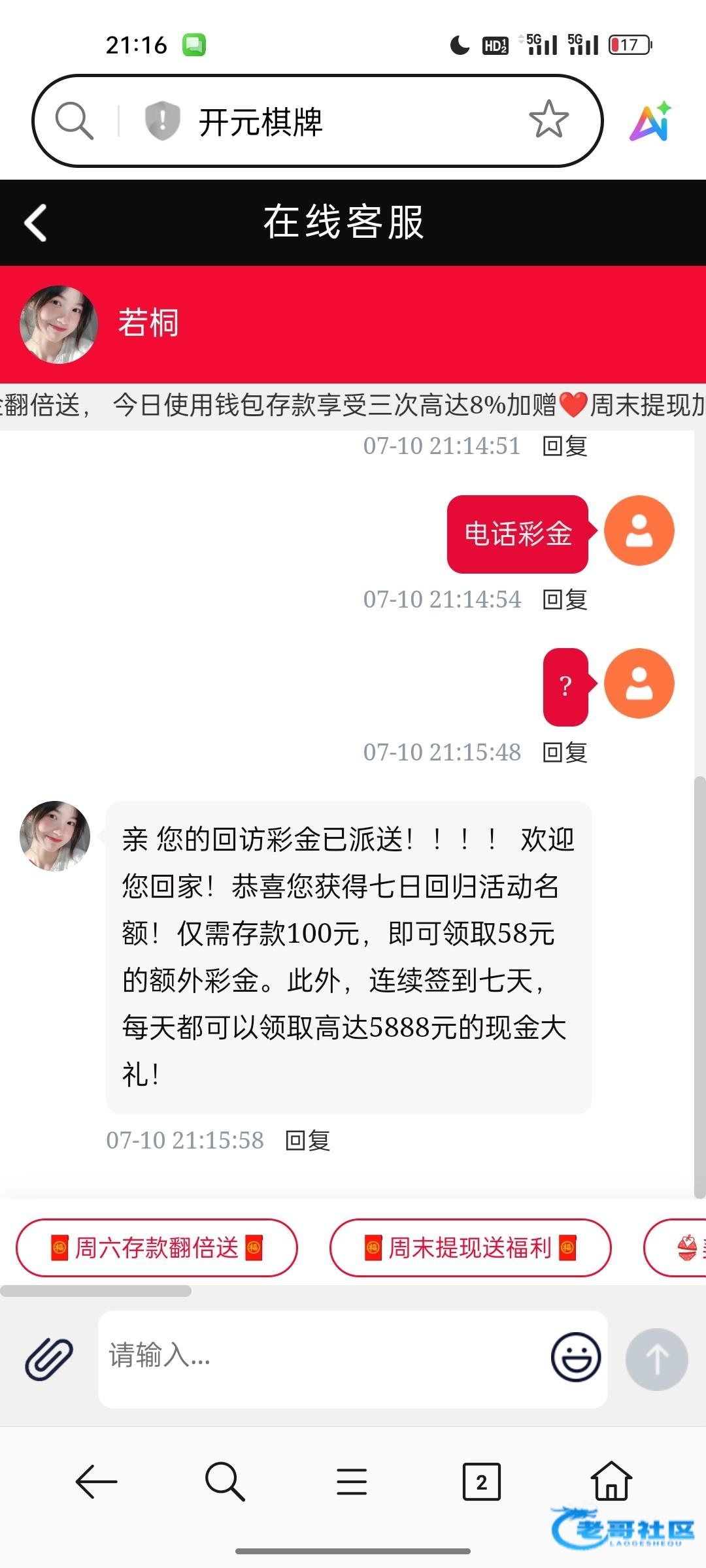706x1568 pixels.
Task: View the 2 open browser tabs
Action: [481, 1481]
